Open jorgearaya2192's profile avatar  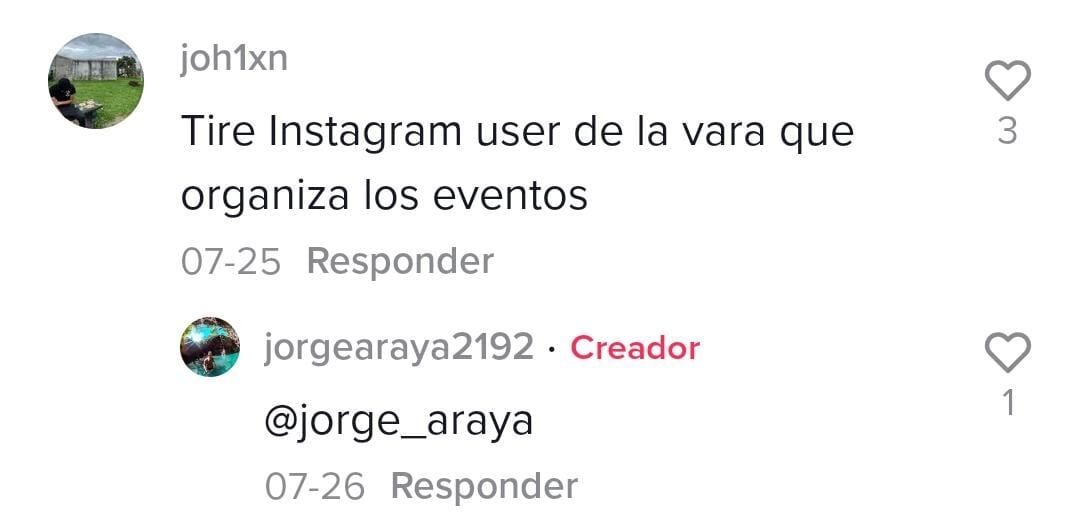point(209,347)
